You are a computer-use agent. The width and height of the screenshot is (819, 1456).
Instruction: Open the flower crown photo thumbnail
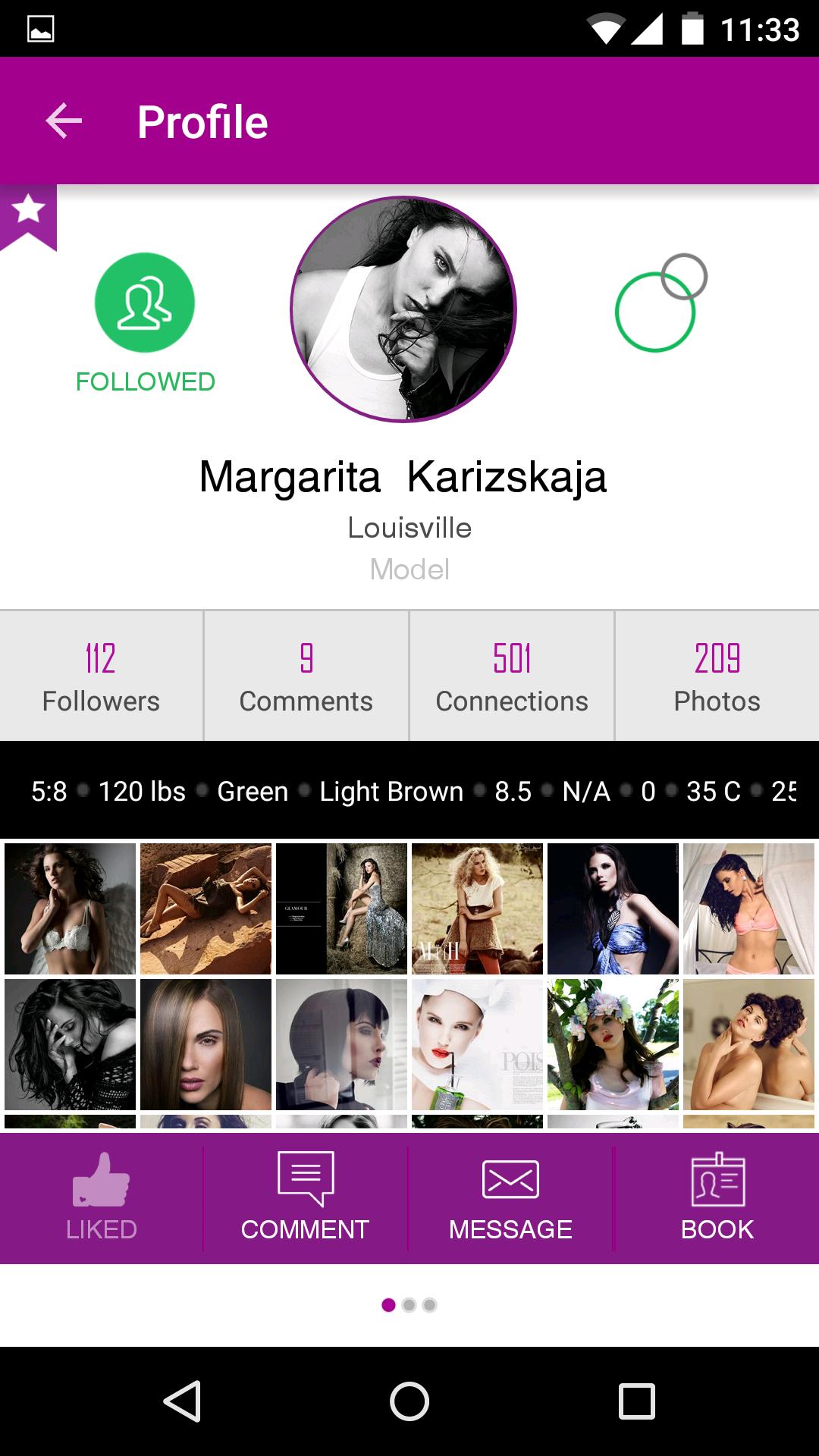coord(613,1044)
